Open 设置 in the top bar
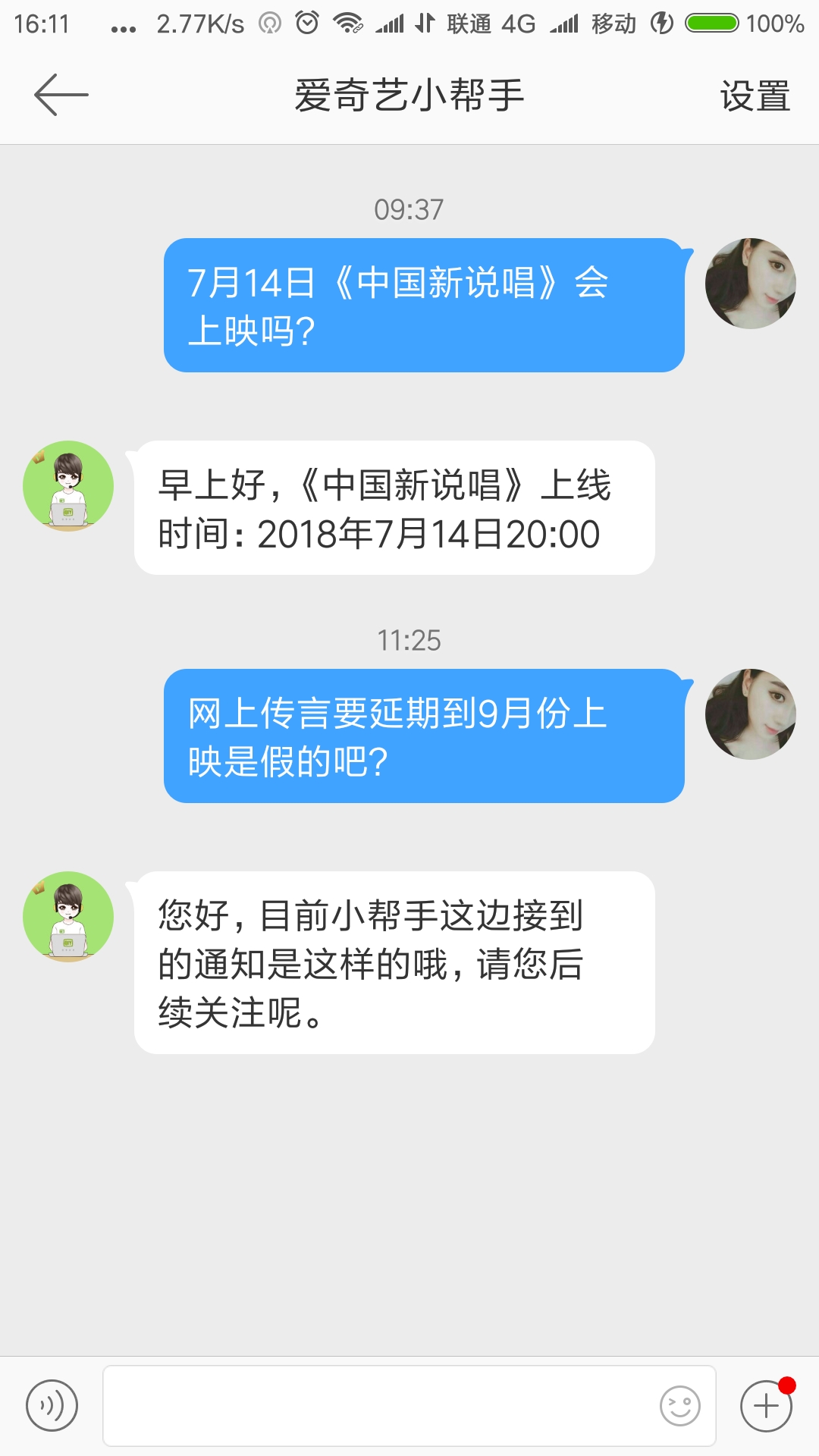This screenshot has height=1456, width=819. click(x=755, y=96)
